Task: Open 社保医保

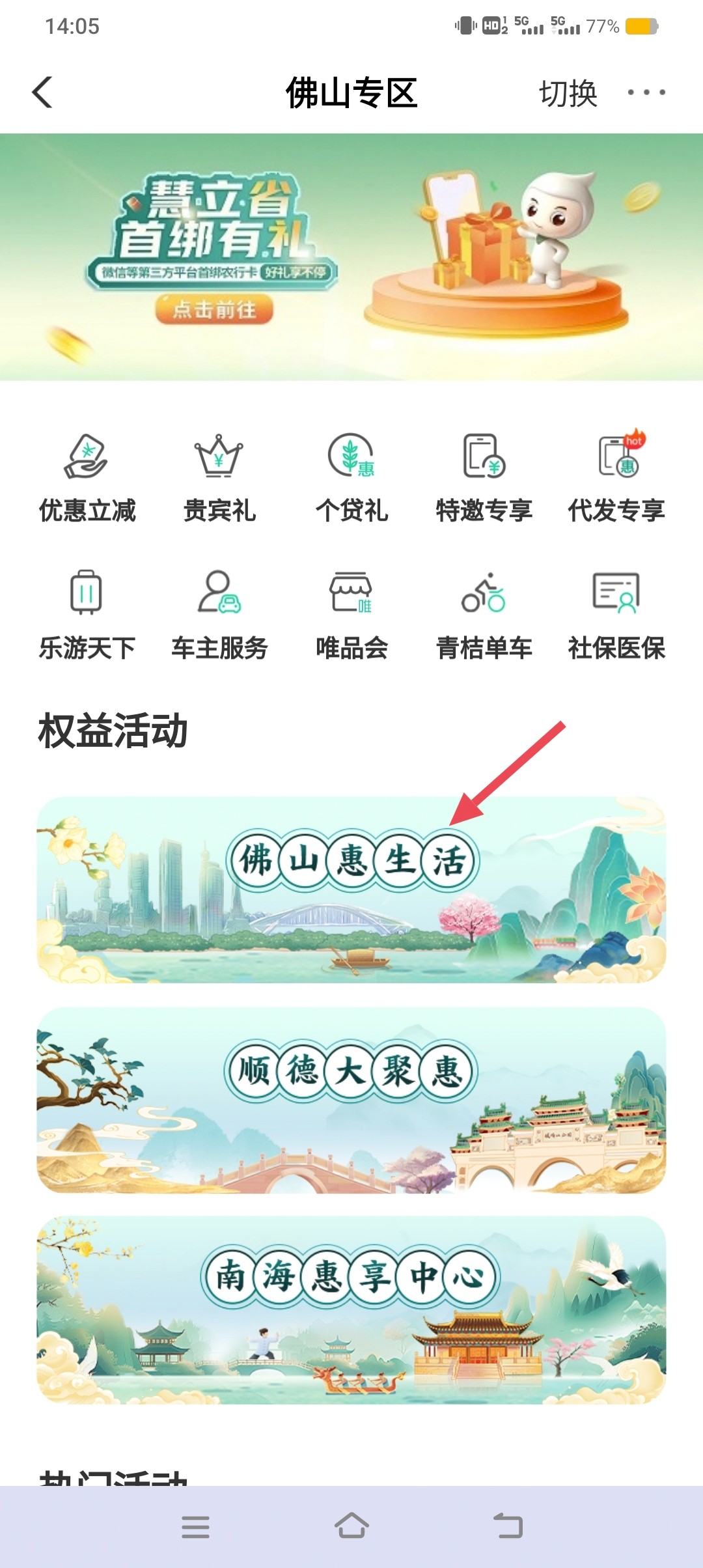Action: point(616,615)
